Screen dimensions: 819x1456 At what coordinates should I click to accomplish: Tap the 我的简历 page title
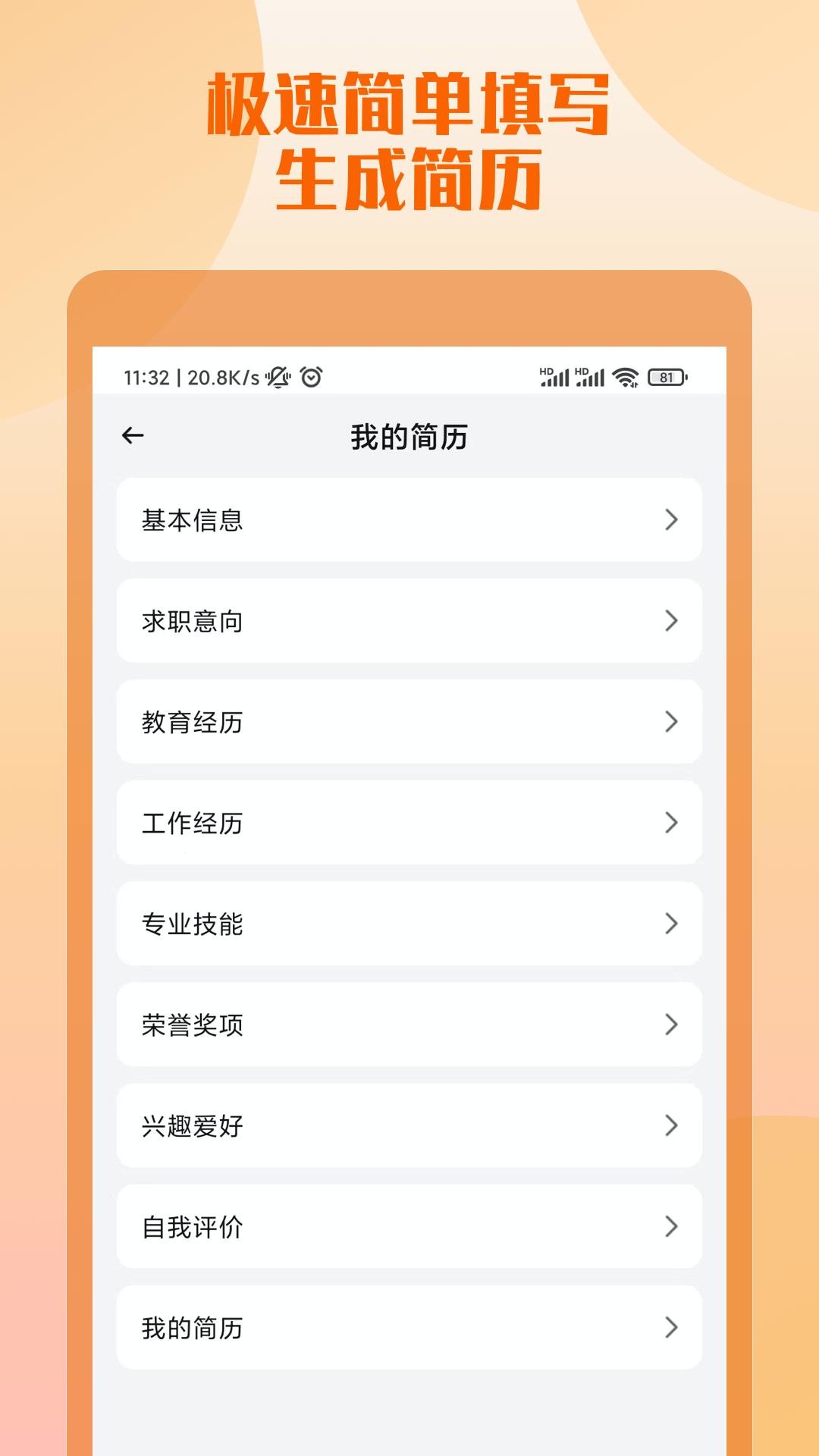pyautogui.click(x=409, y=435)
